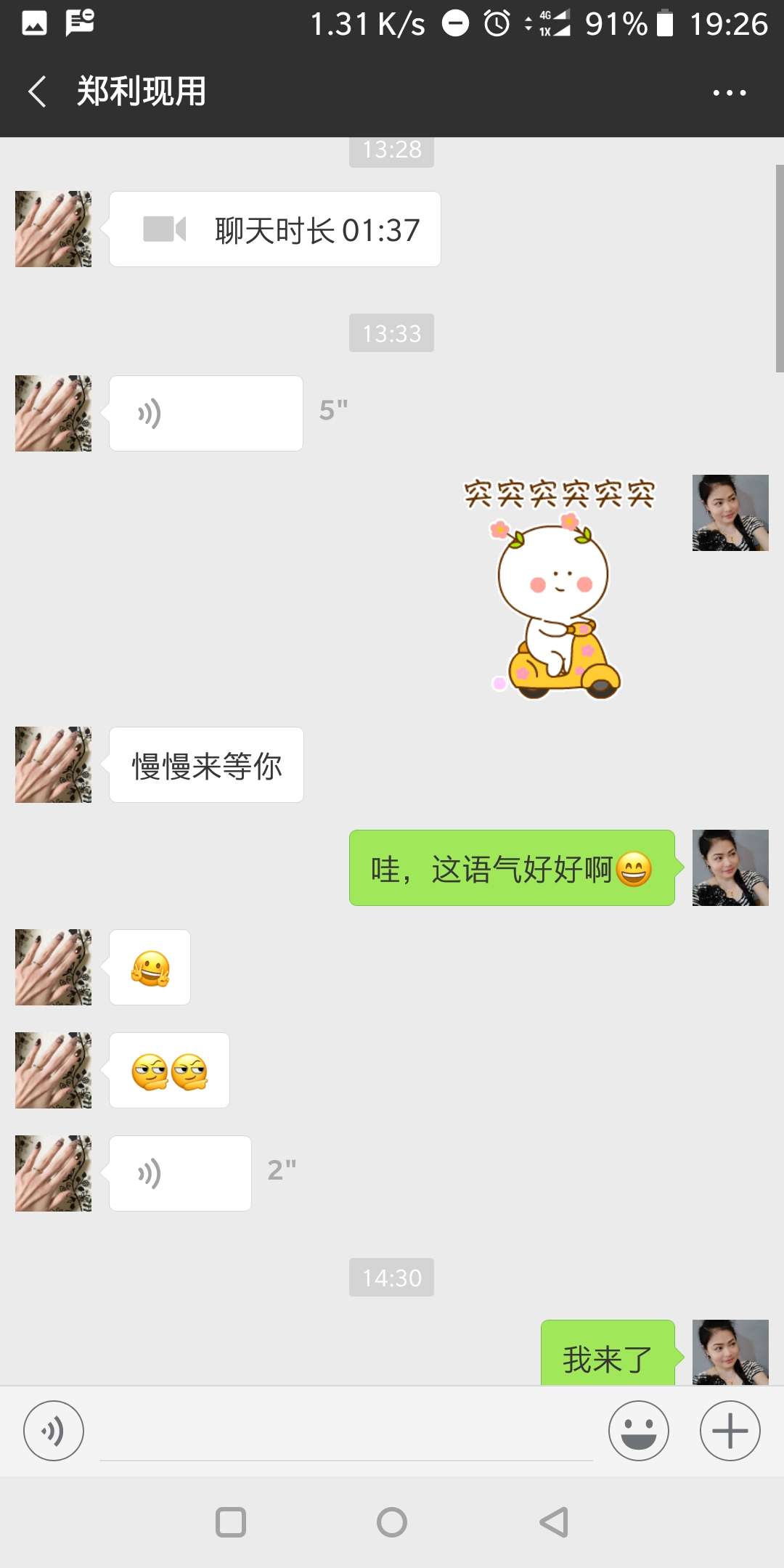Select the 慢慢来等你 message bubble

pos(205,764)
